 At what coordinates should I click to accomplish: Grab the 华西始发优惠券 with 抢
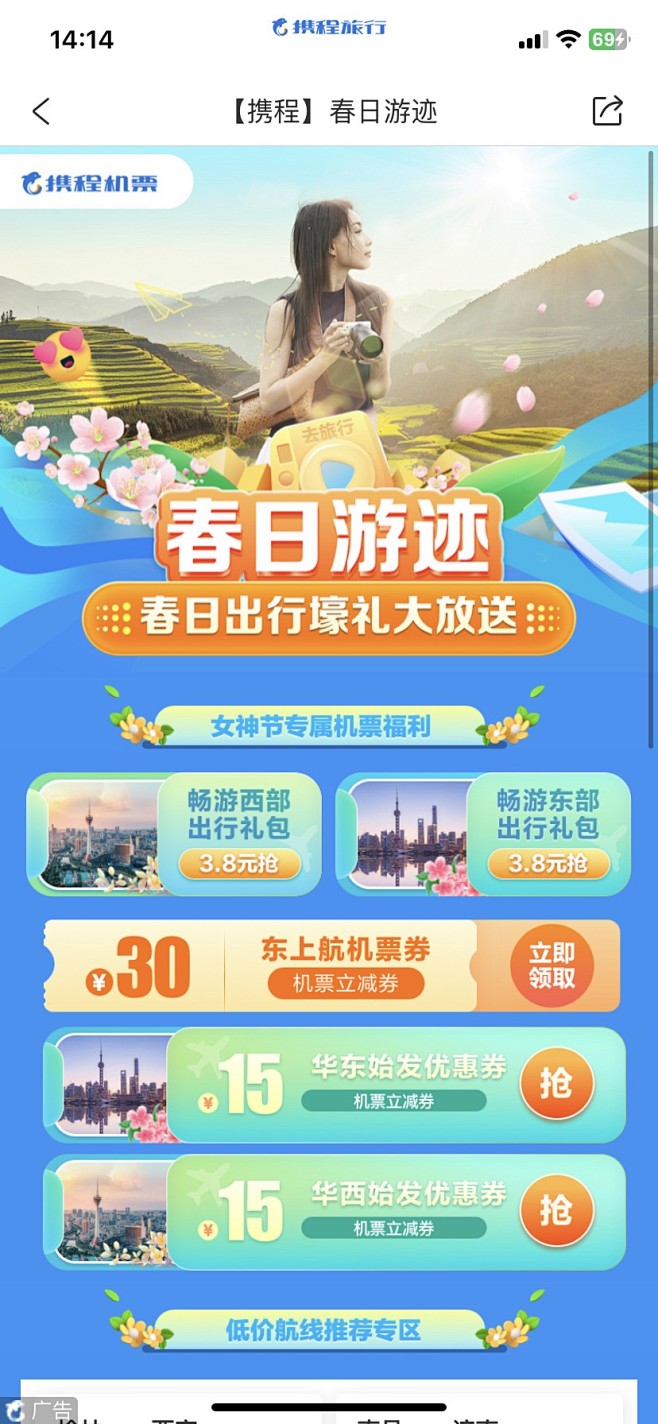(556, 1211)
